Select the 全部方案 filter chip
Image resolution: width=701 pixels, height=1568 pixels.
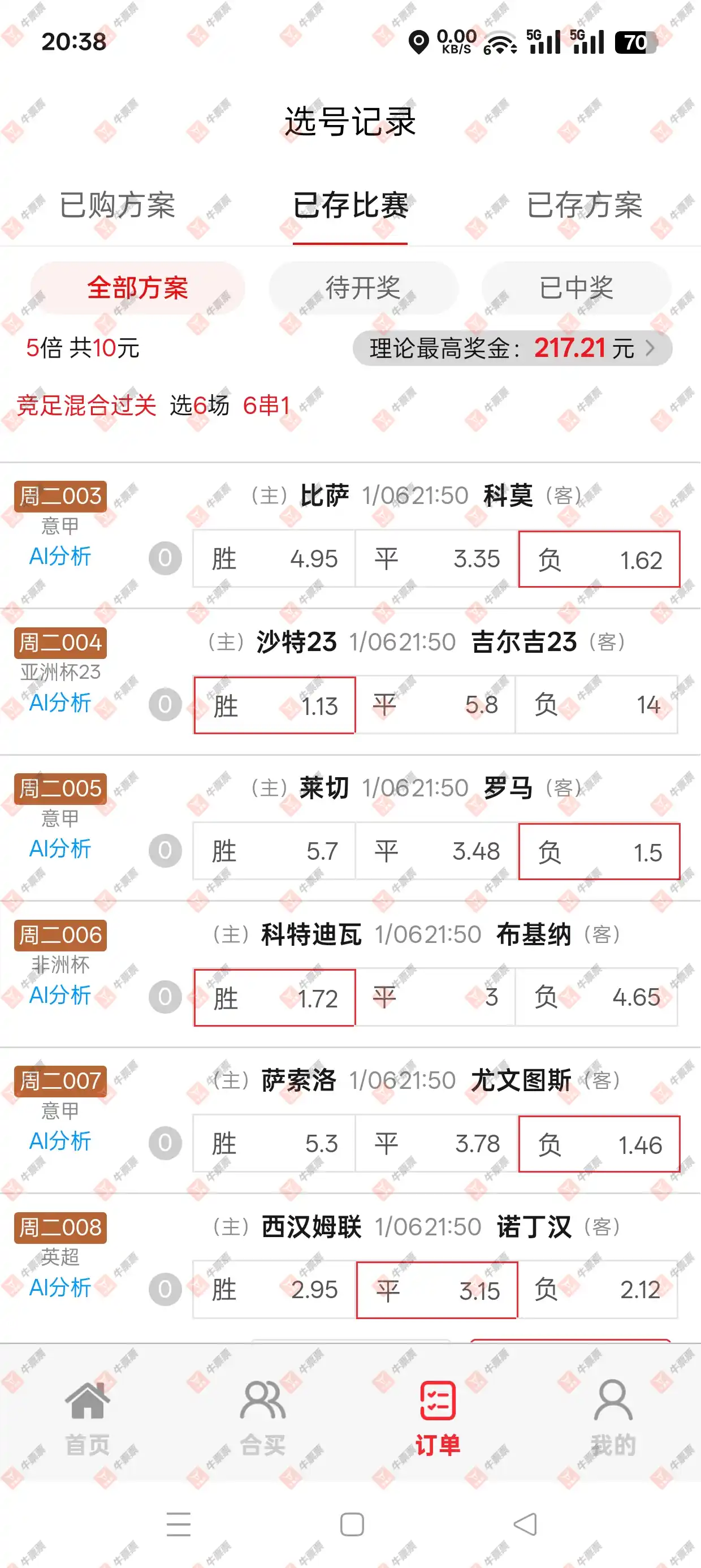coord(137,287)
